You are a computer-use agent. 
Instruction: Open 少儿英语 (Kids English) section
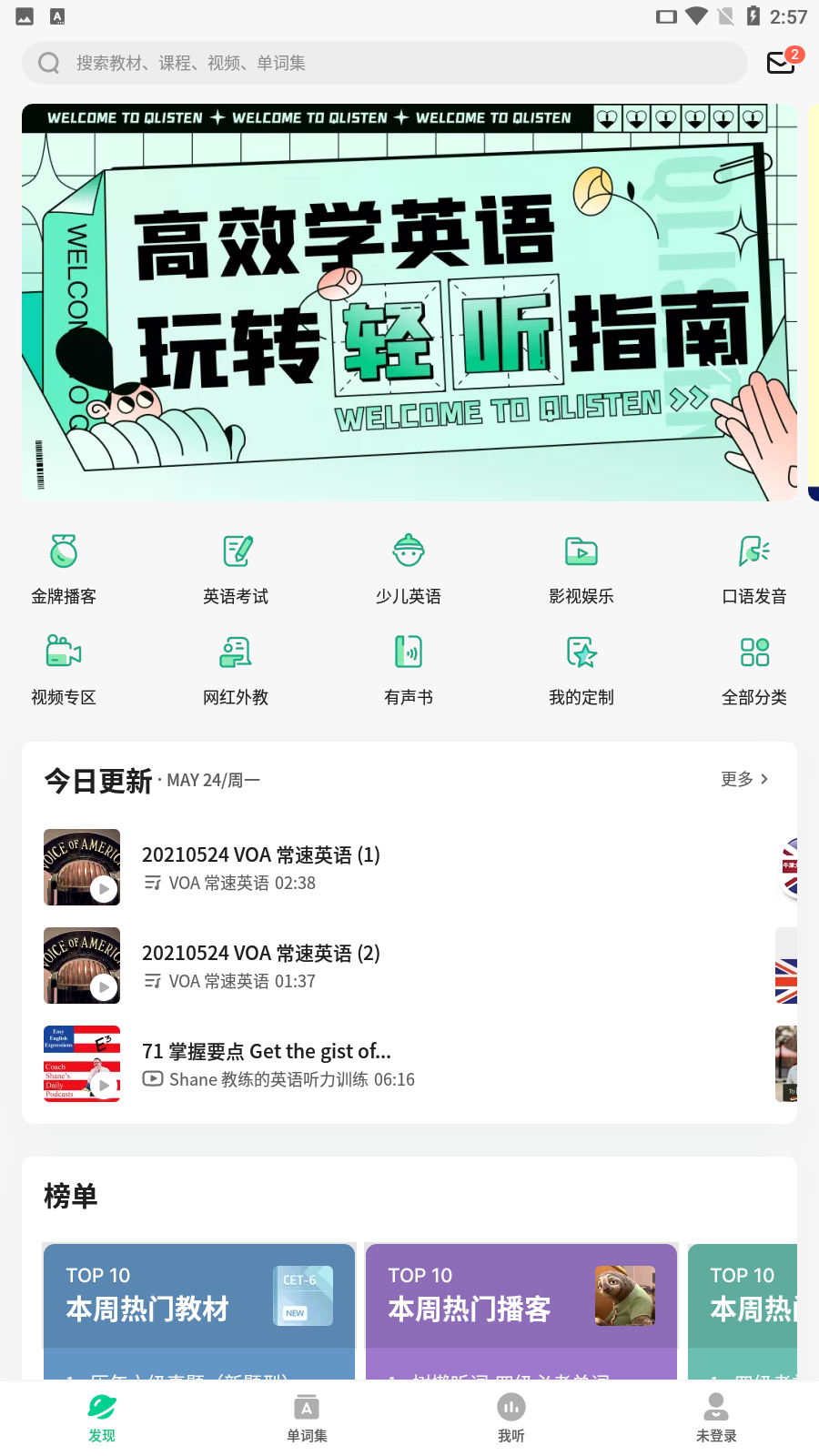pyautogui.click(x=408, y=569)
